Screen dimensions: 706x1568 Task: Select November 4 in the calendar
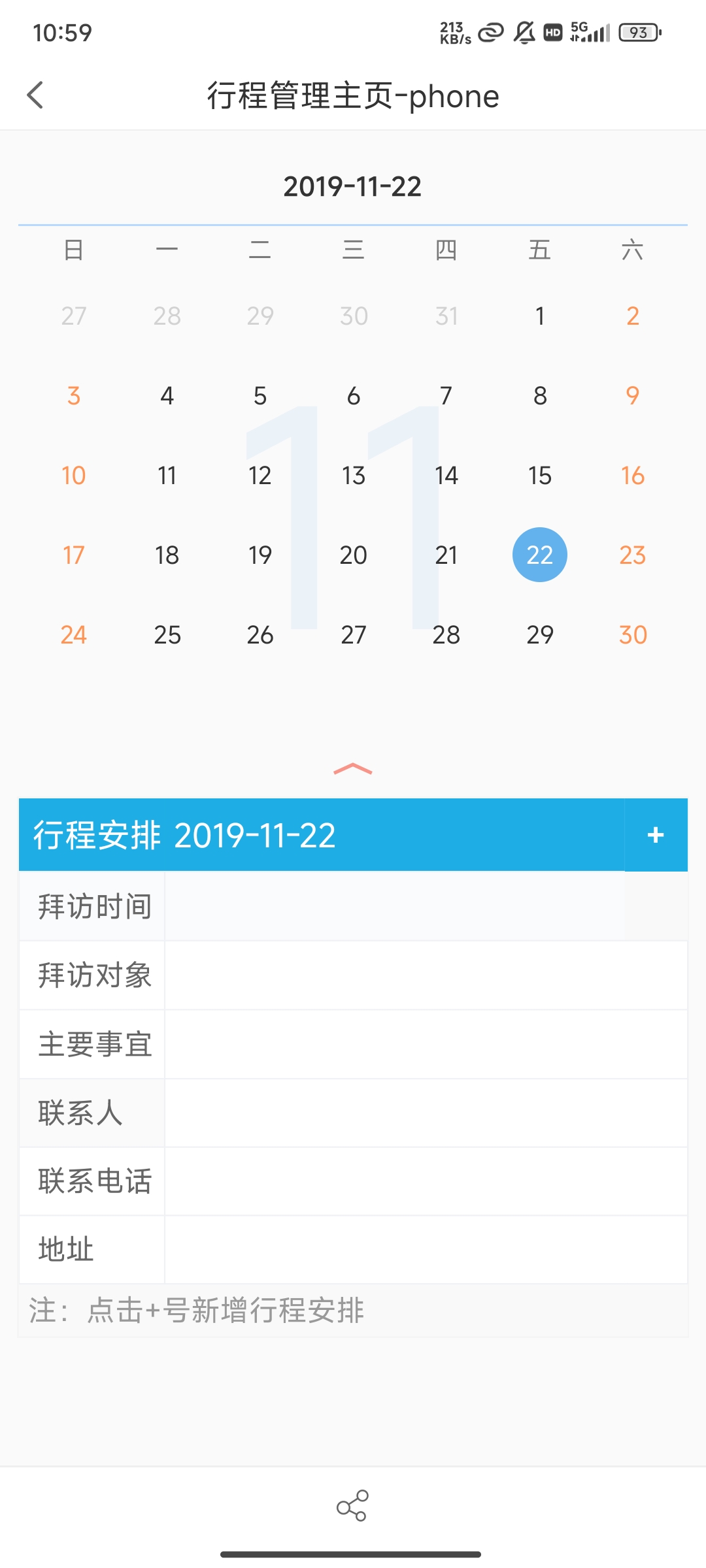coord(167,396)
